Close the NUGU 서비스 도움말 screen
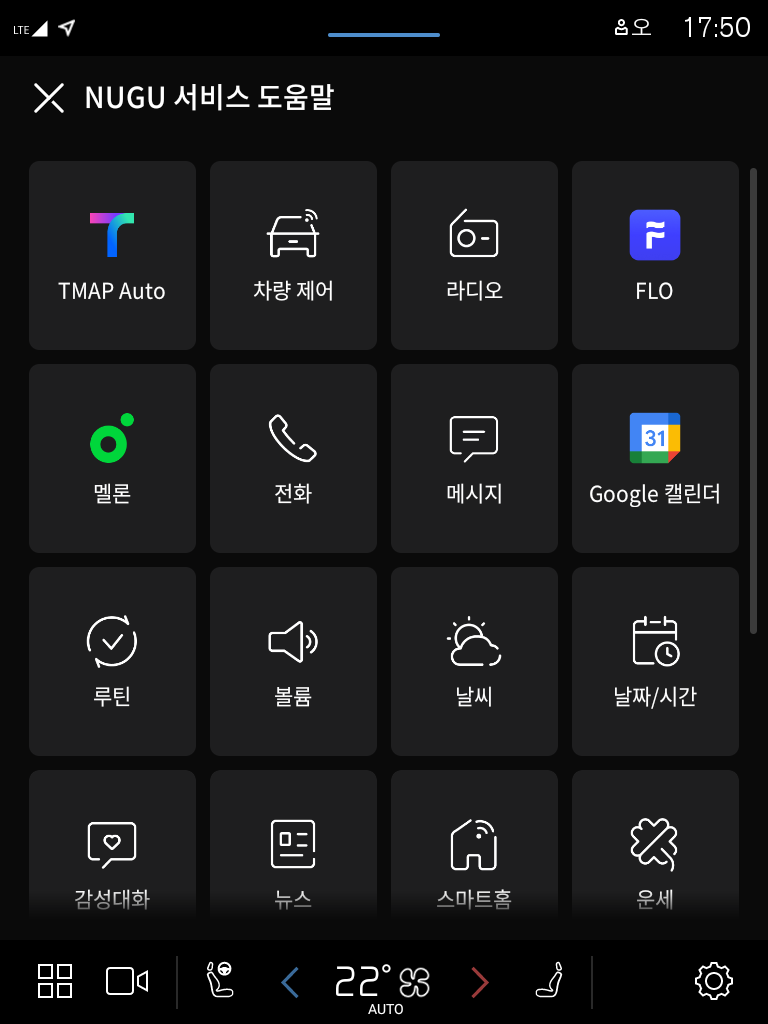The height and width of the screenshot is (1024, 768). tap(47, 98)
